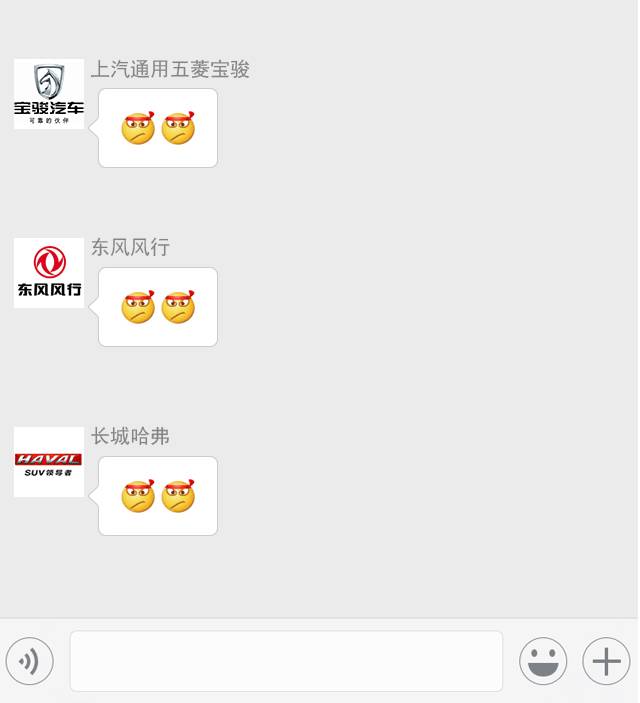View 上汽通用五菱宝骏 avatar profile
This screenshot has width=640, height=703.
(x=49, y=94)
